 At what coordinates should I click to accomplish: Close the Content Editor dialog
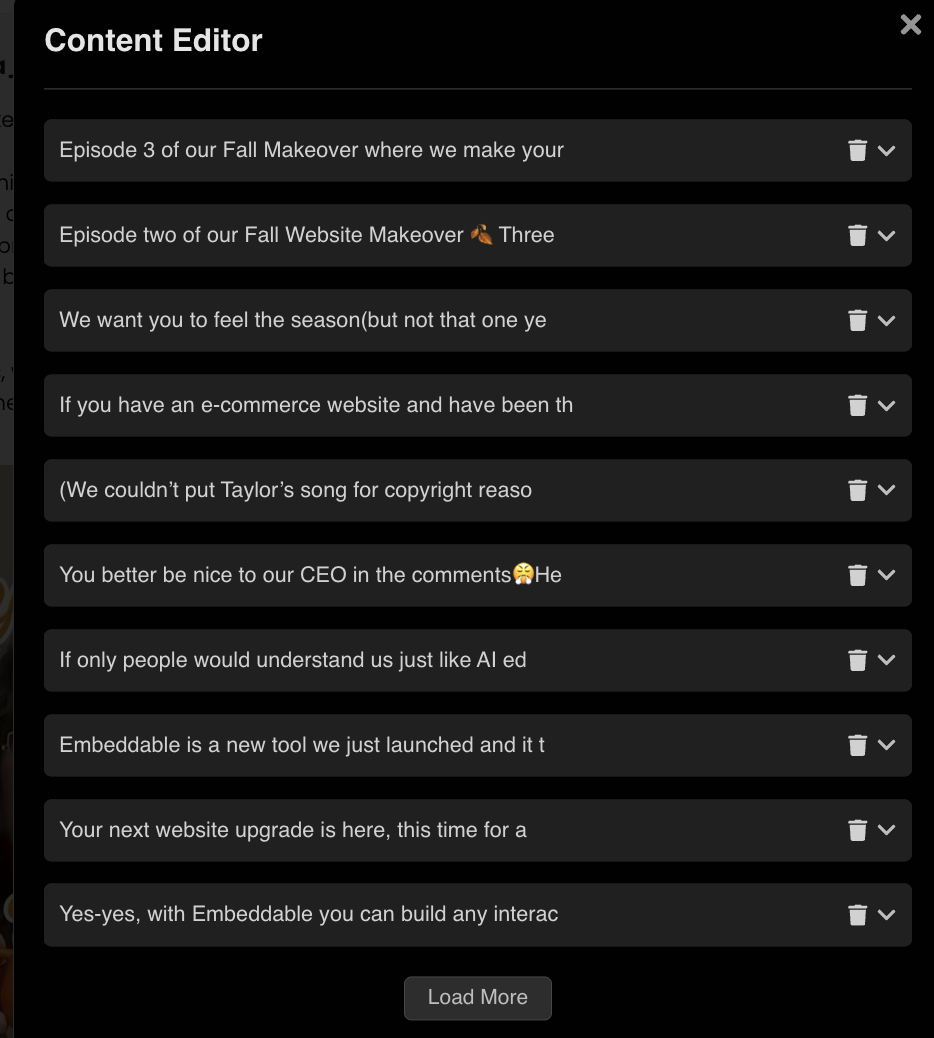click(910, 25)
